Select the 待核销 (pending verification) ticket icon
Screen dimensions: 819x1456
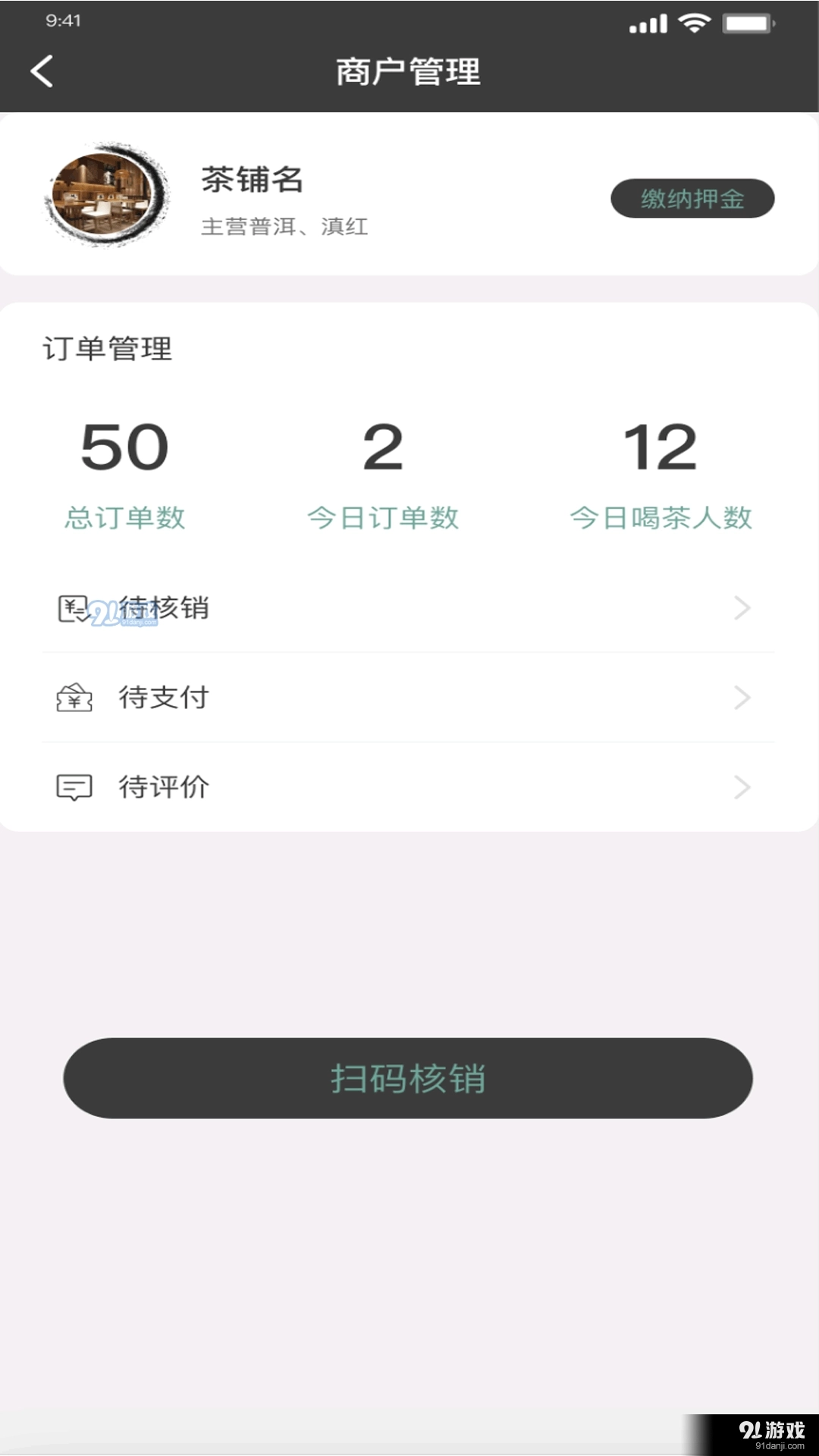click(x=72, y=607)
